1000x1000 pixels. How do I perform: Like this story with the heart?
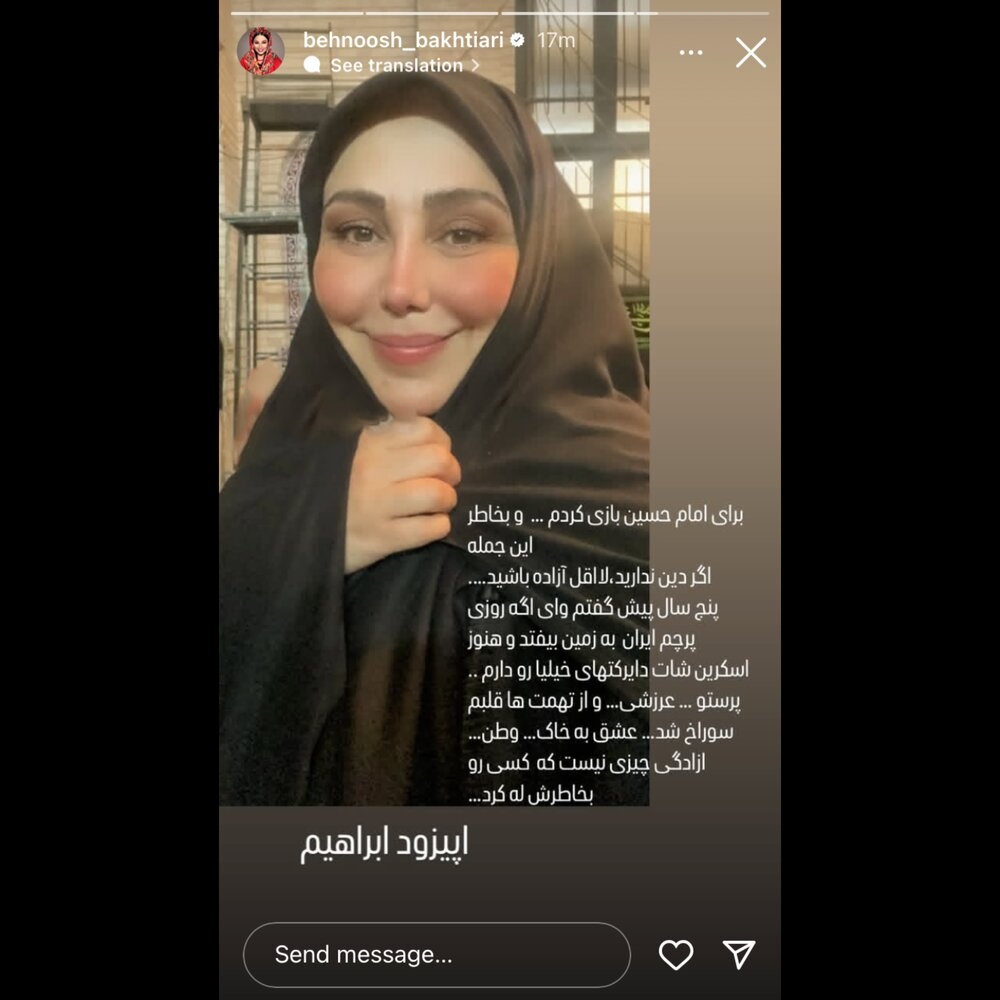pyautogui.click(x=676, y=955)
